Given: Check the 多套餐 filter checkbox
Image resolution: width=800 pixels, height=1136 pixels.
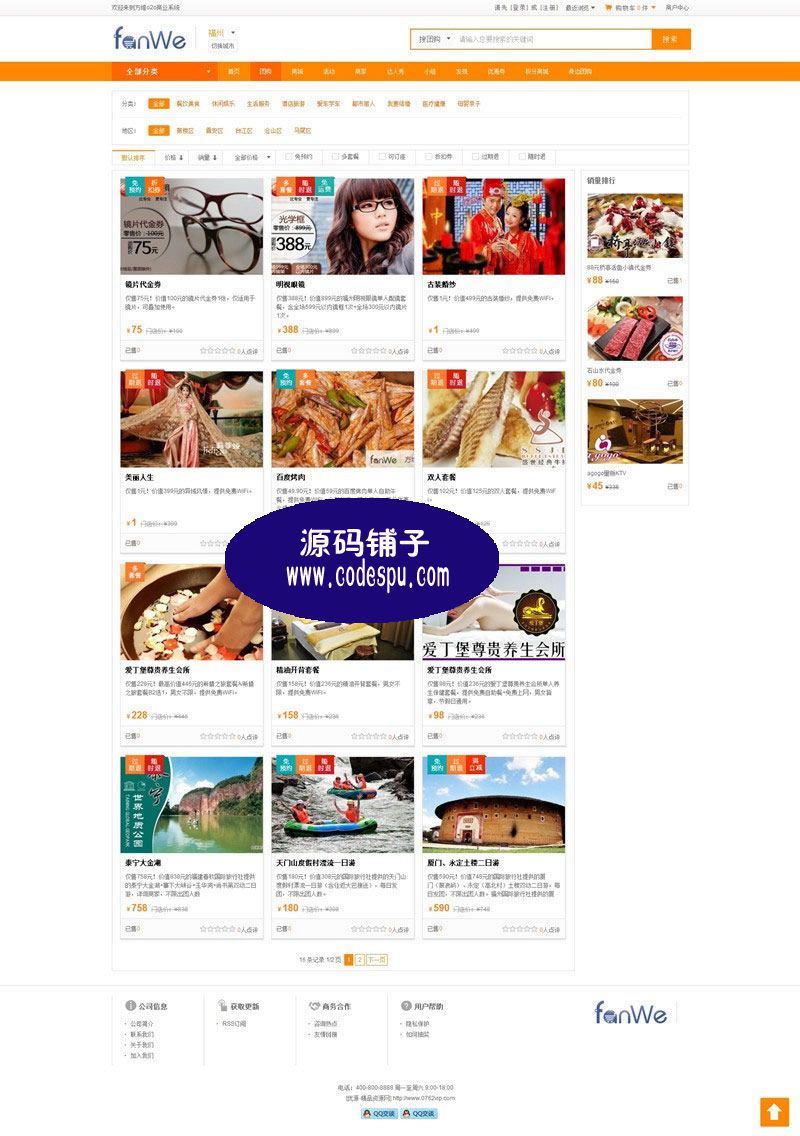Looking at the screenshot, I should pos(344,157).
